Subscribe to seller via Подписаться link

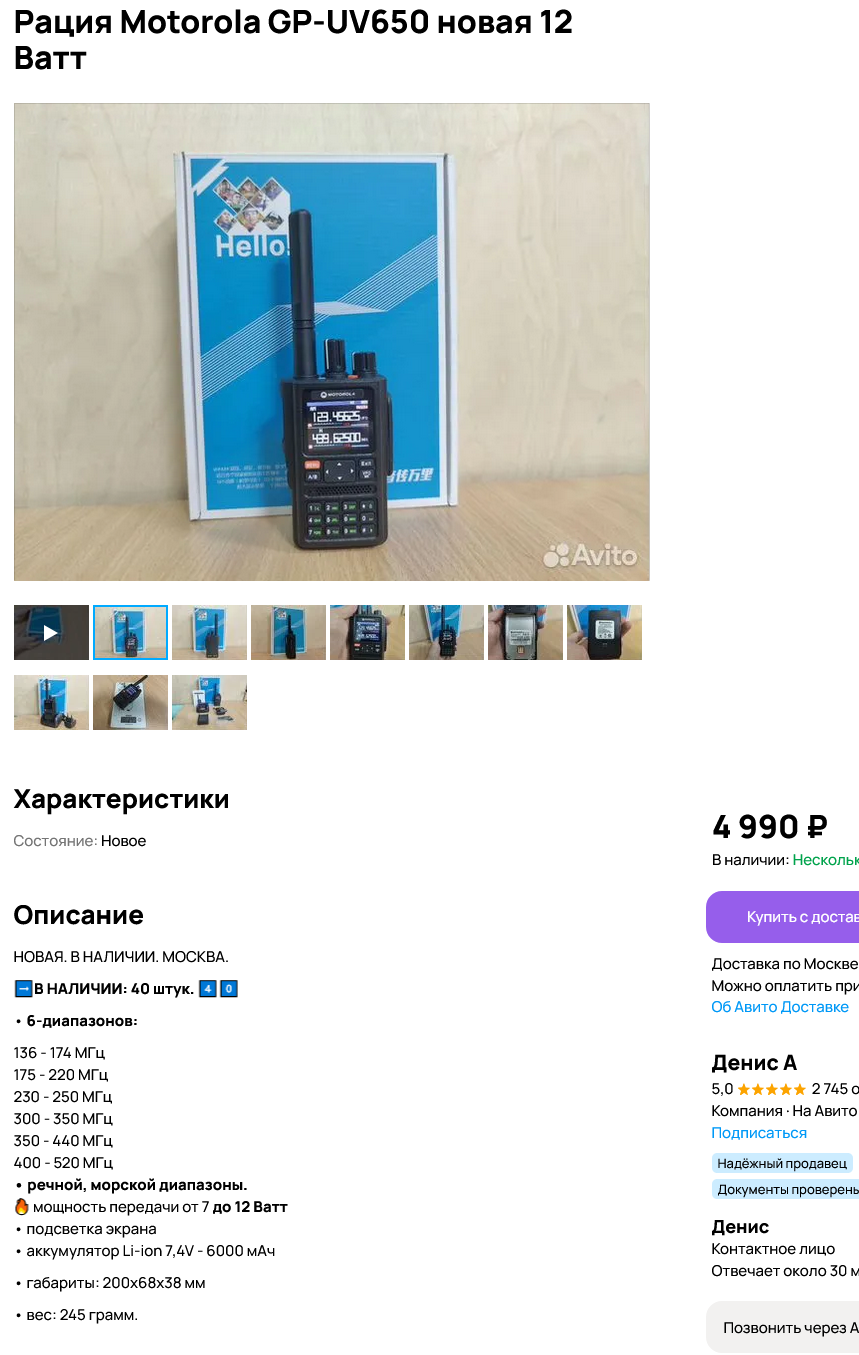[758, 1133]
